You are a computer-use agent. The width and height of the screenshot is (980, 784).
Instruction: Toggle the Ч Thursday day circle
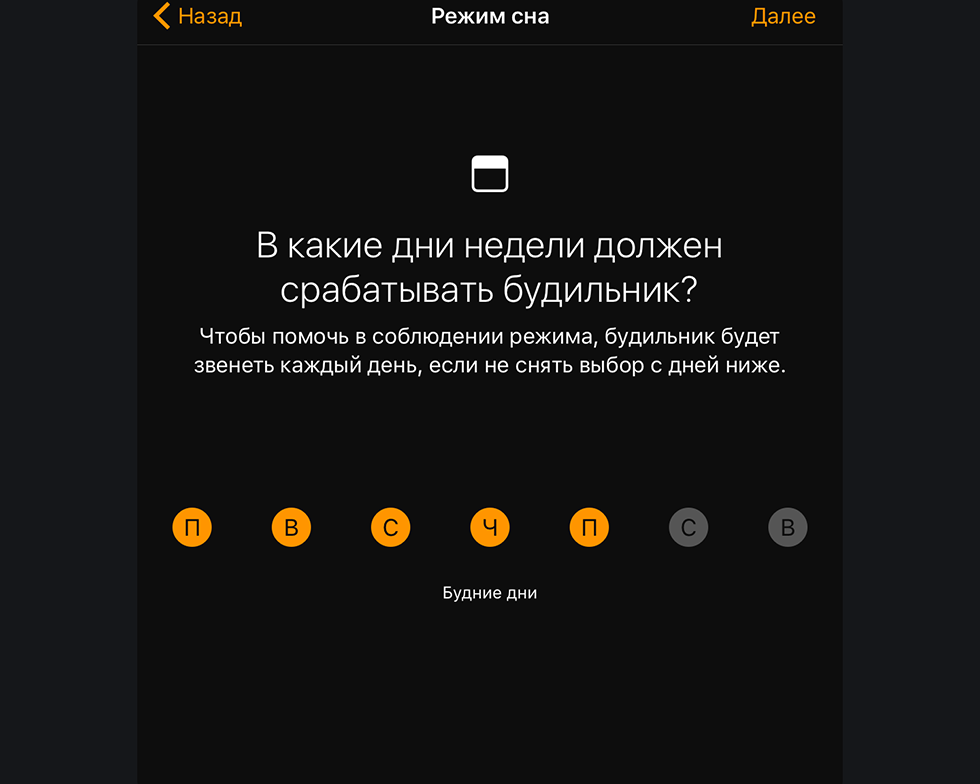pyautogui.click(x=490, y=527)
